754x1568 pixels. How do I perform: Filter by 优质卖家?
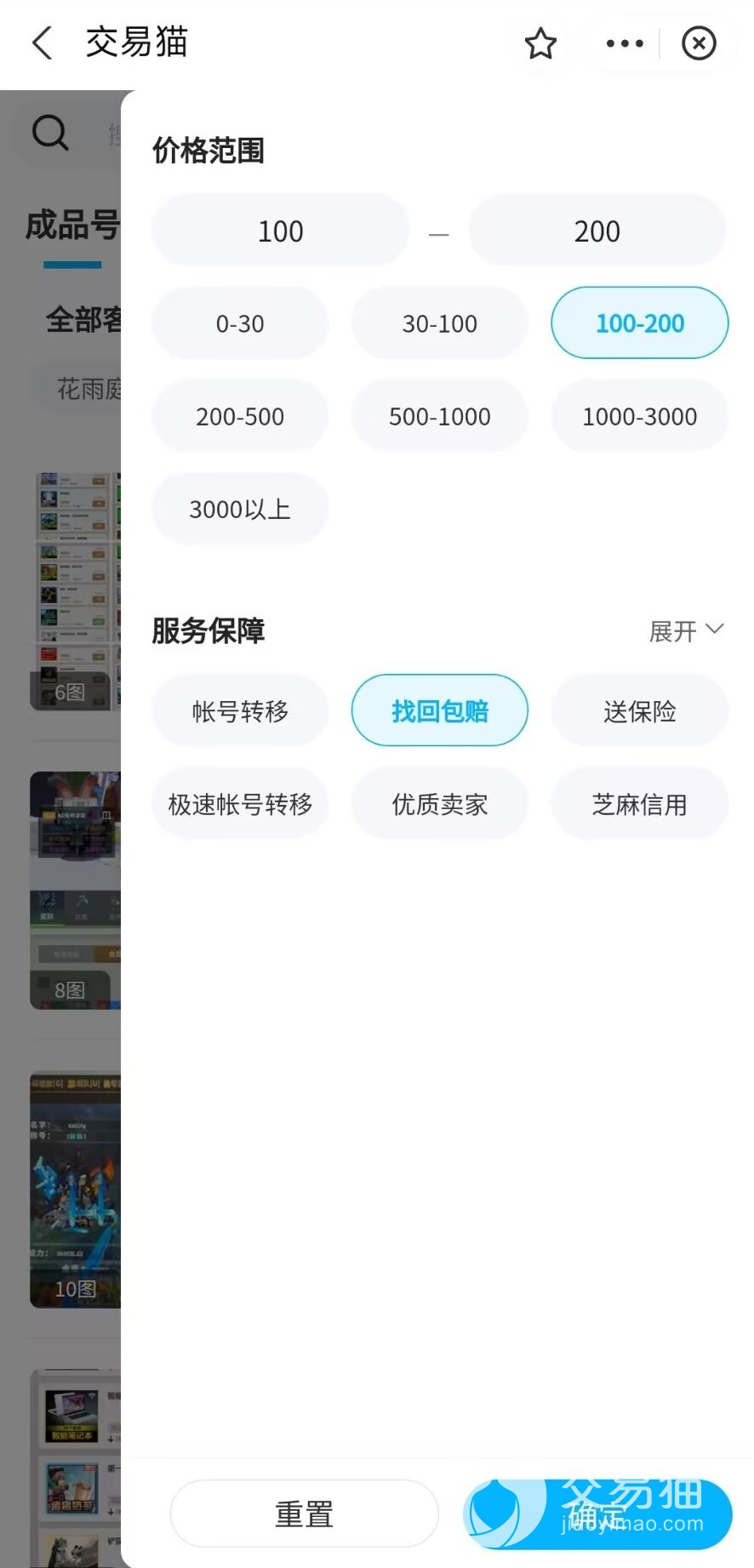click(440, 803)
